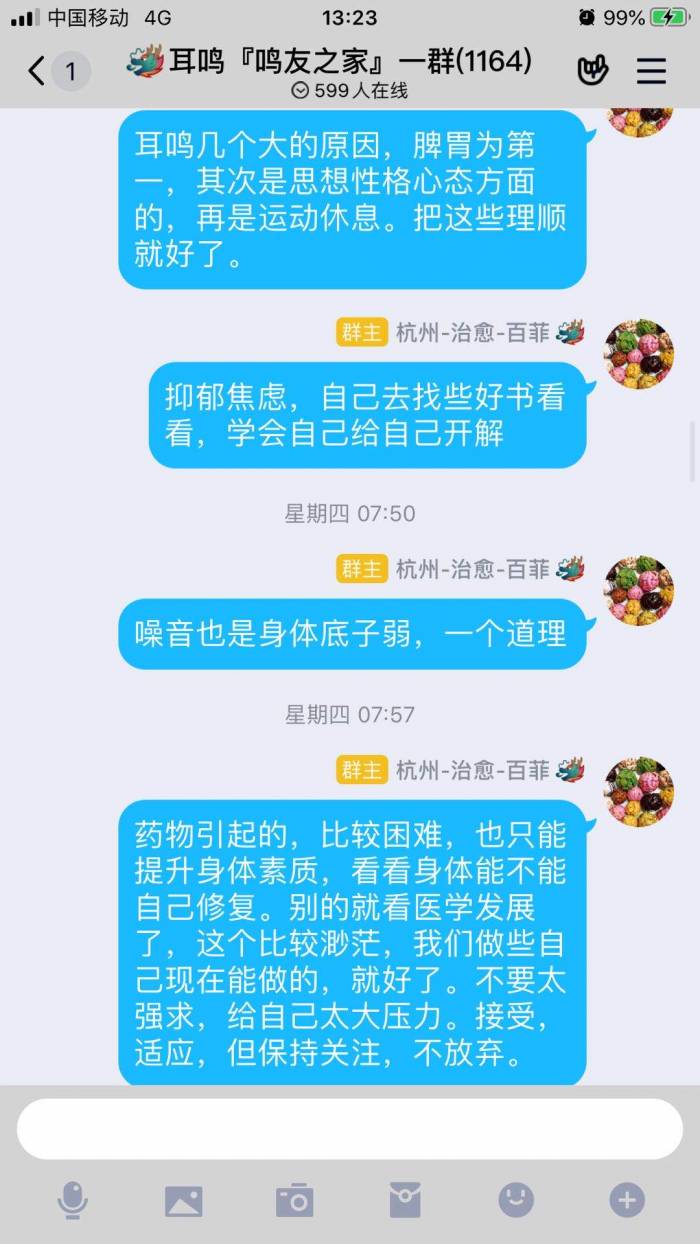Open the avatar beside the 抑郁焦虑 message
Screen dimensions: 700x1244
(x=639, y=354)
